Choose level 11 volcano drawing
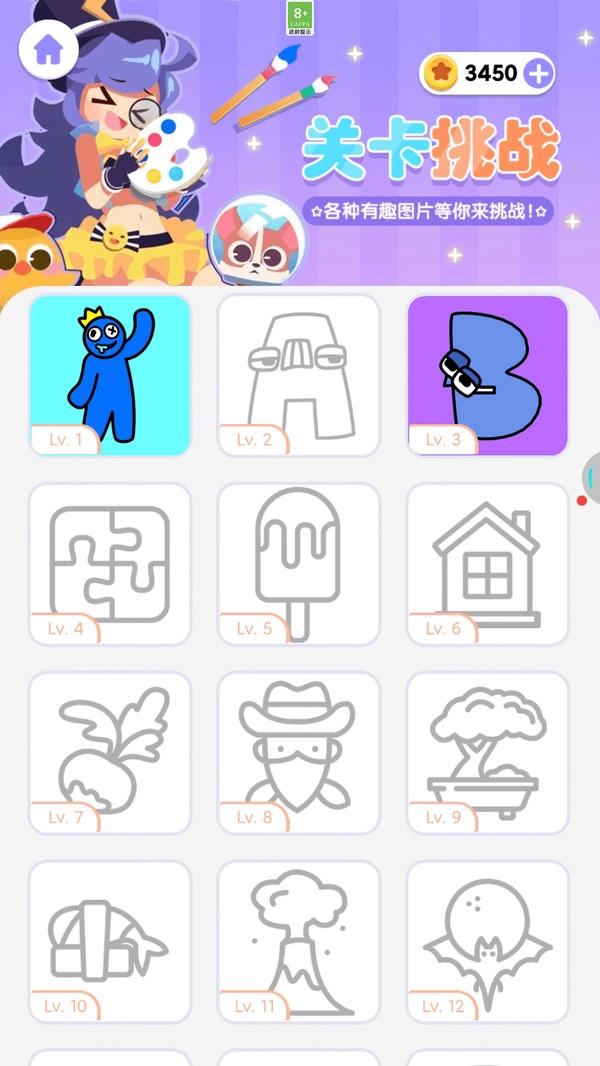The image size is (600, 1066). 299,941
